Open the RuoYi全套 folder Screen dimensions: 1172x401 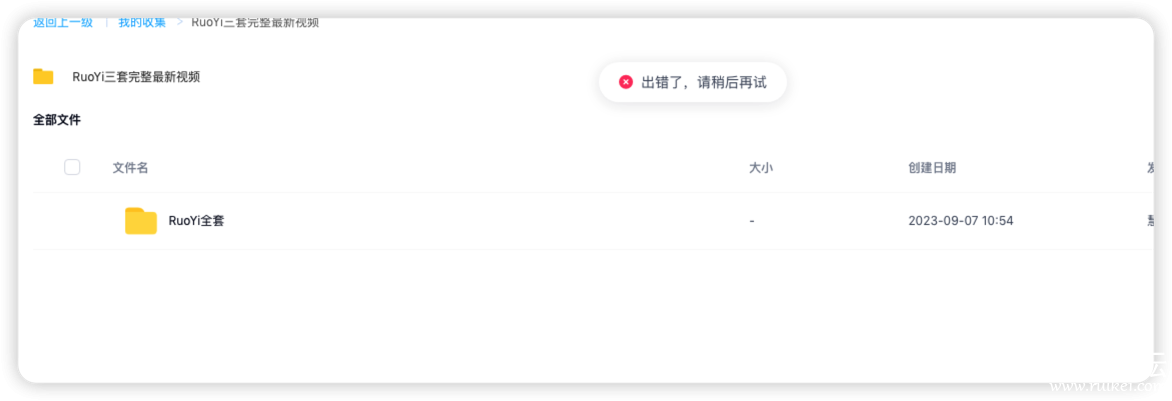tap(196, 221)
